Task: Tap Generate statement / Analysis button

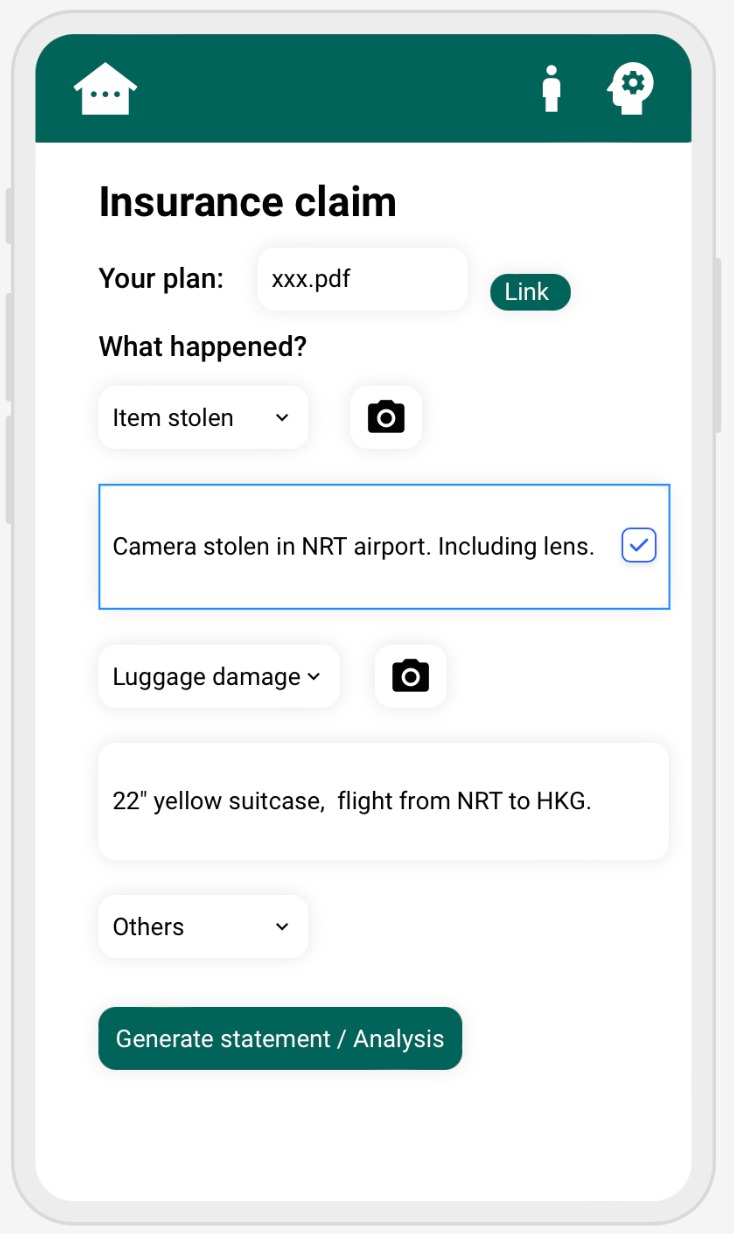Action: click(280, 1039)
